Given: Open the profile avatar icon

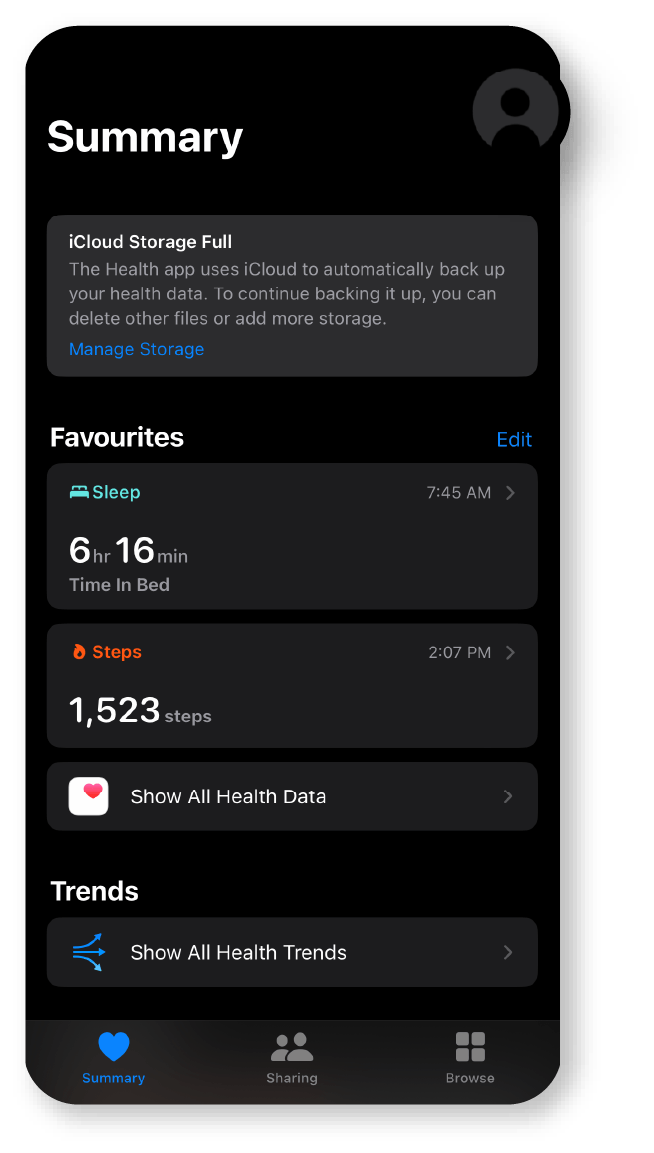Looking at the screenshot, I should 516,112.
